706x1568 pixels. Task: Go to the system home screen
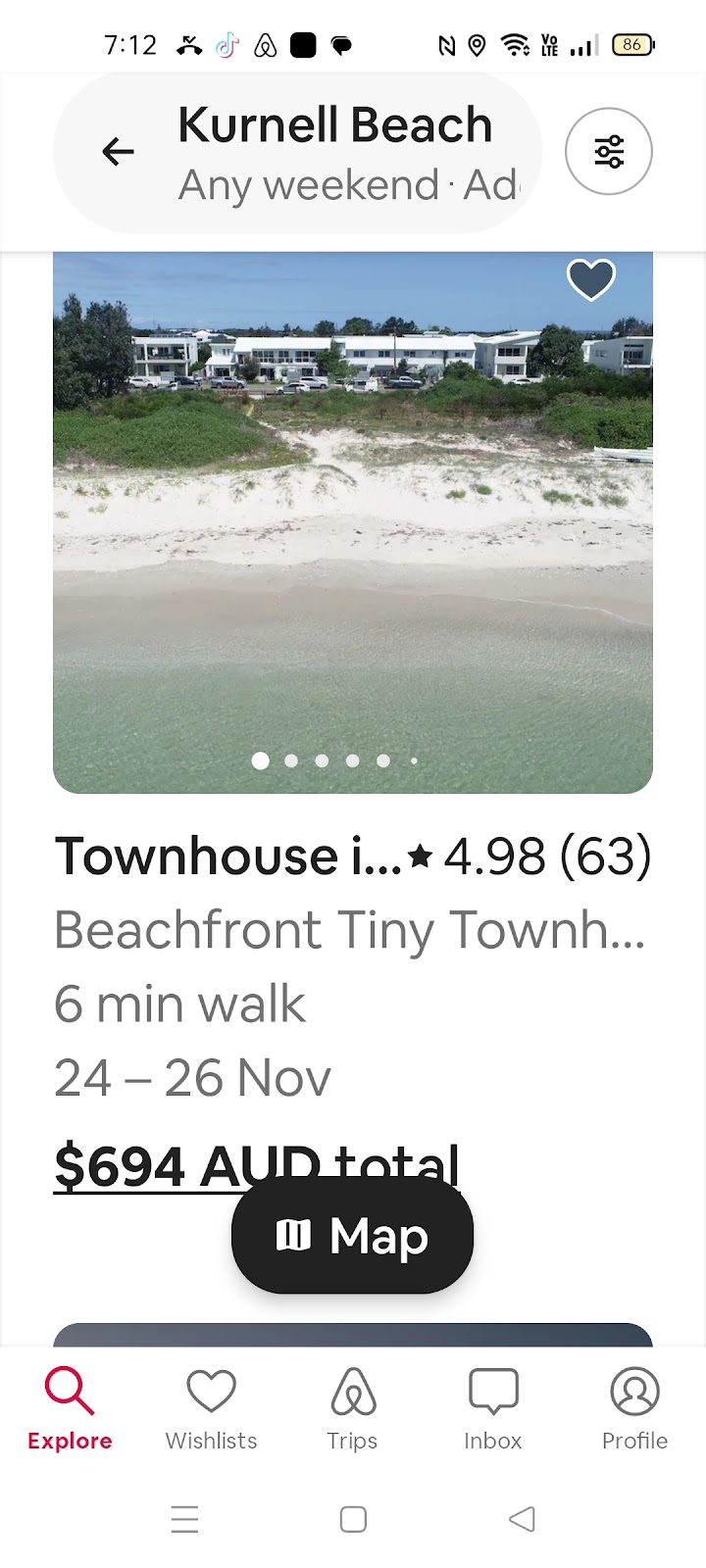pyautogui.click(x=353, y=1519)
